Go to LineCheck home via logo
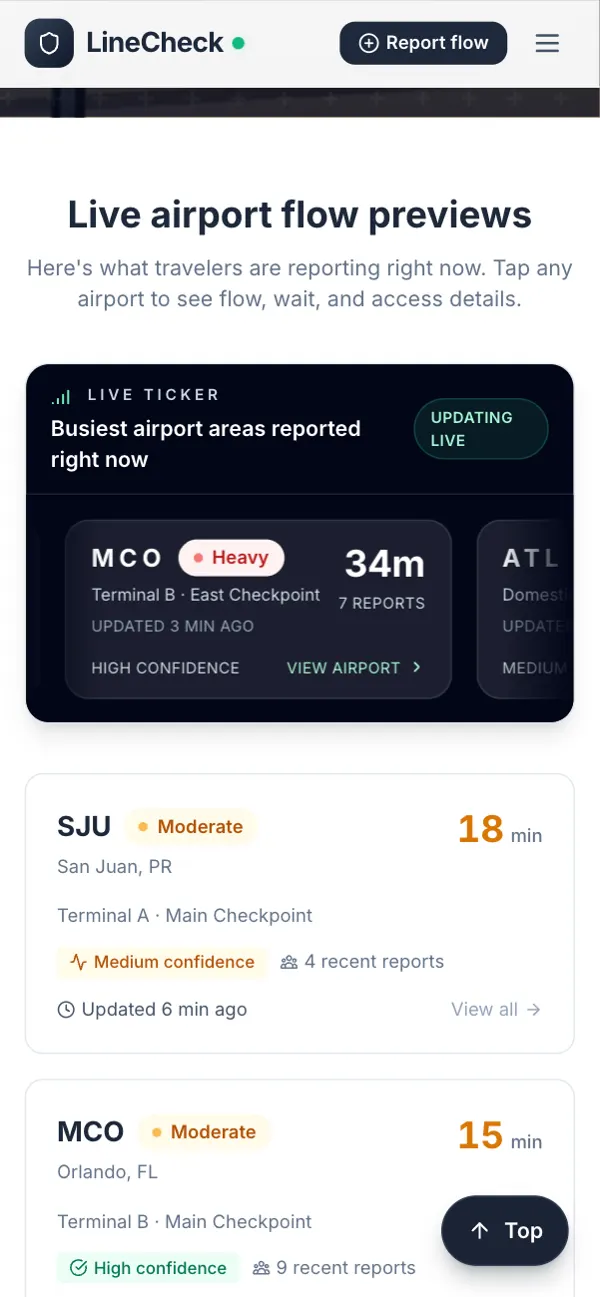The width and height of the screenshot is (600, 1297). point(134,43)
